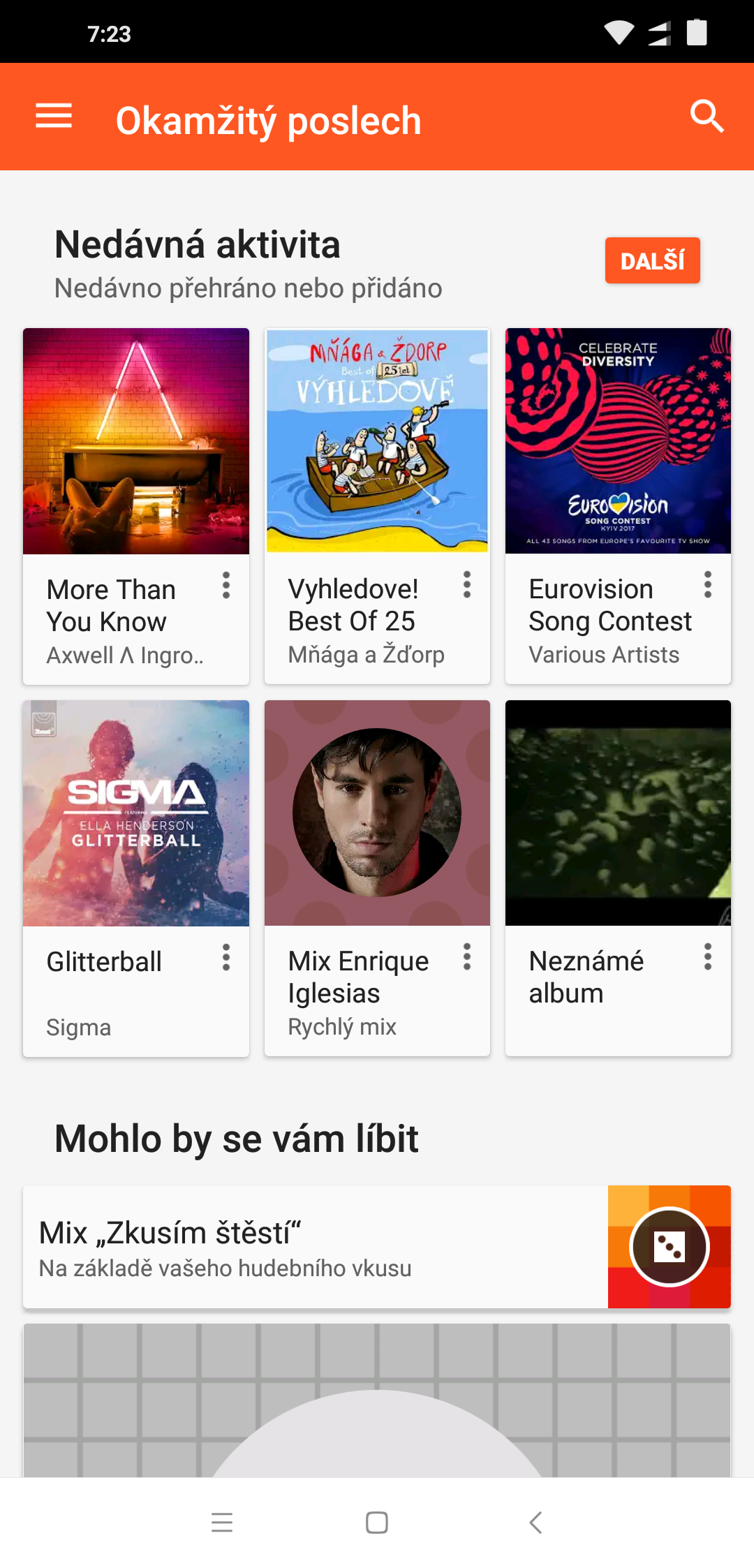Screen dimensions: 754x1568
Task: Play the Mix Enrique Iglesias quick mix
Action: [377, 813]
